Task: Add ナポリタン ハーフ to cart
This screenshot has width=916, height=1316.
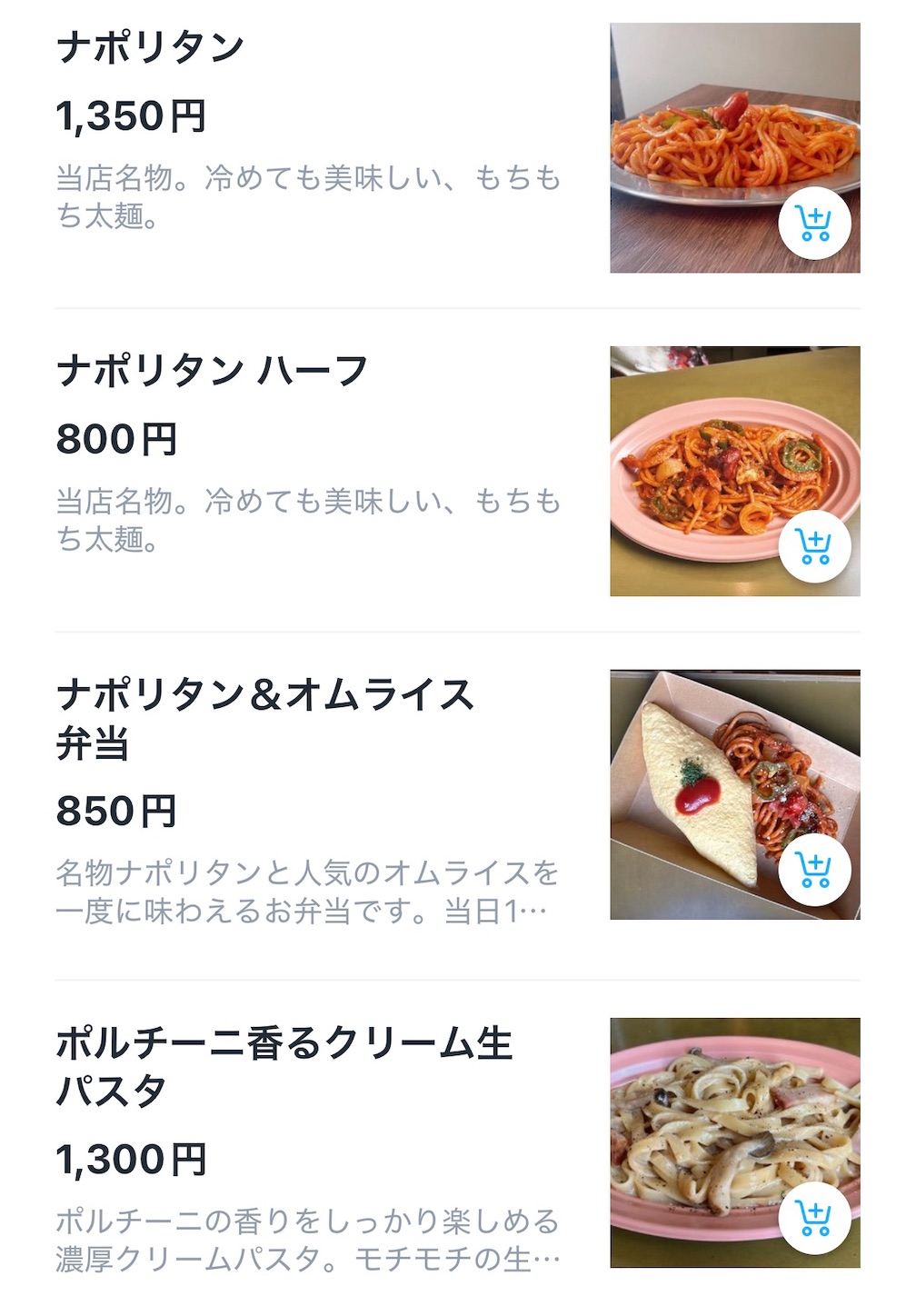Action: coord(814,546)
